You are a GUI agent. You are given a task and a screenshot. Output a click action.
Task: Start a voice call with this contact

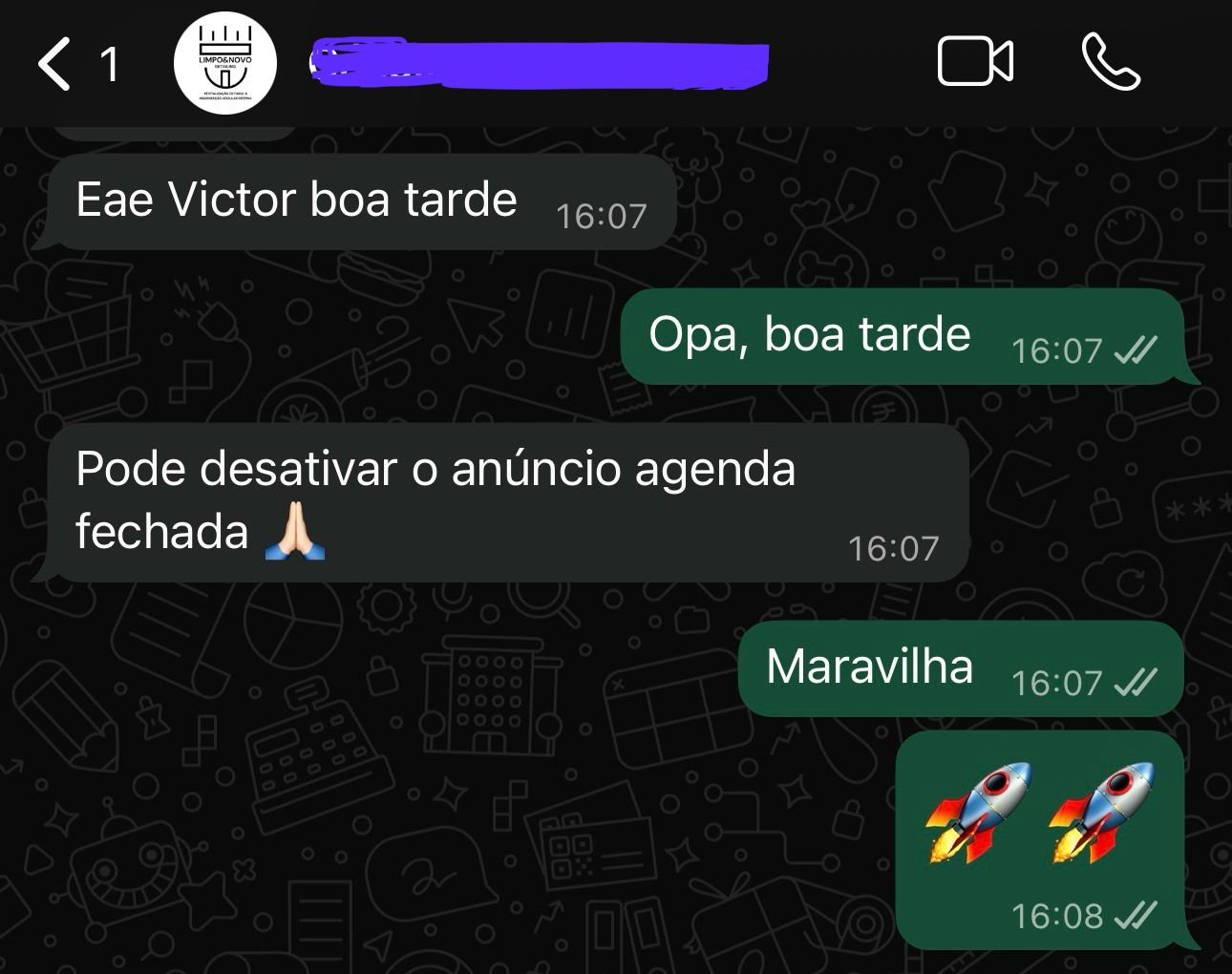coord(1111,62)
